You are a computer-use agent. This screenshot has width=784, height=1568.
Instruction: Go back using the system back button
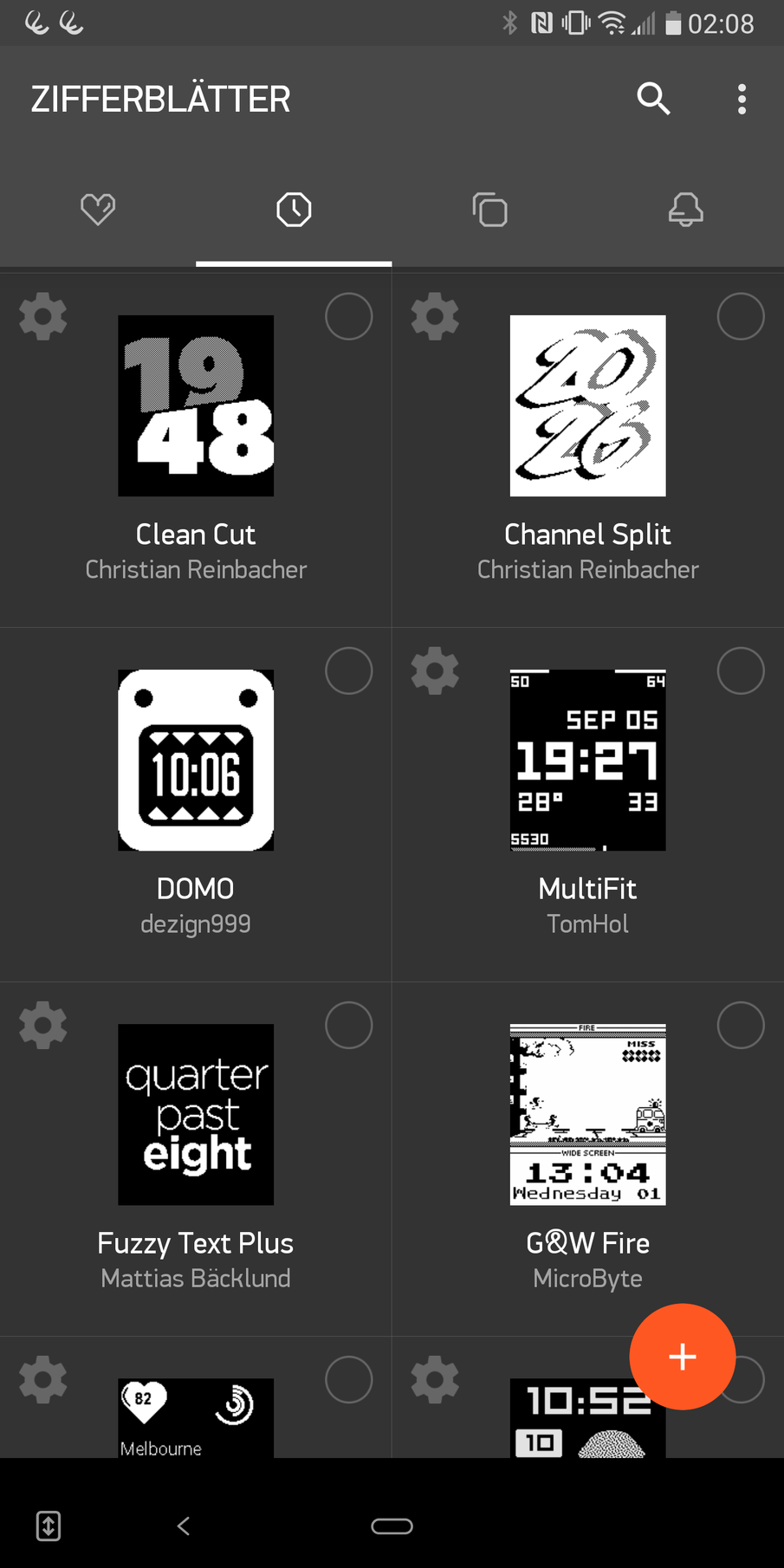(x=183, y=1526)
